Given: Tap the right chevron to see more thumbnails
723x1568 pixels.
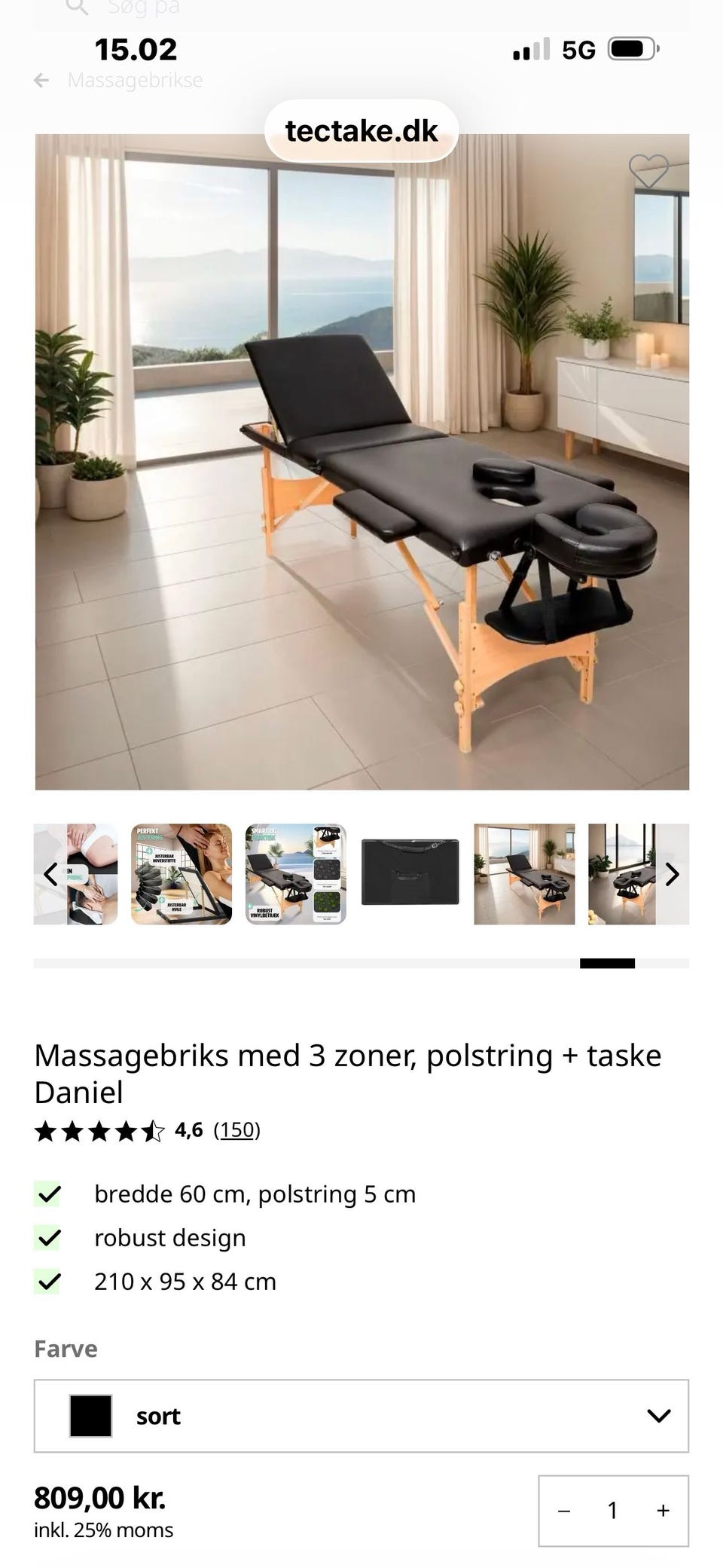Looking at the screenshot, I should (673, 874).
